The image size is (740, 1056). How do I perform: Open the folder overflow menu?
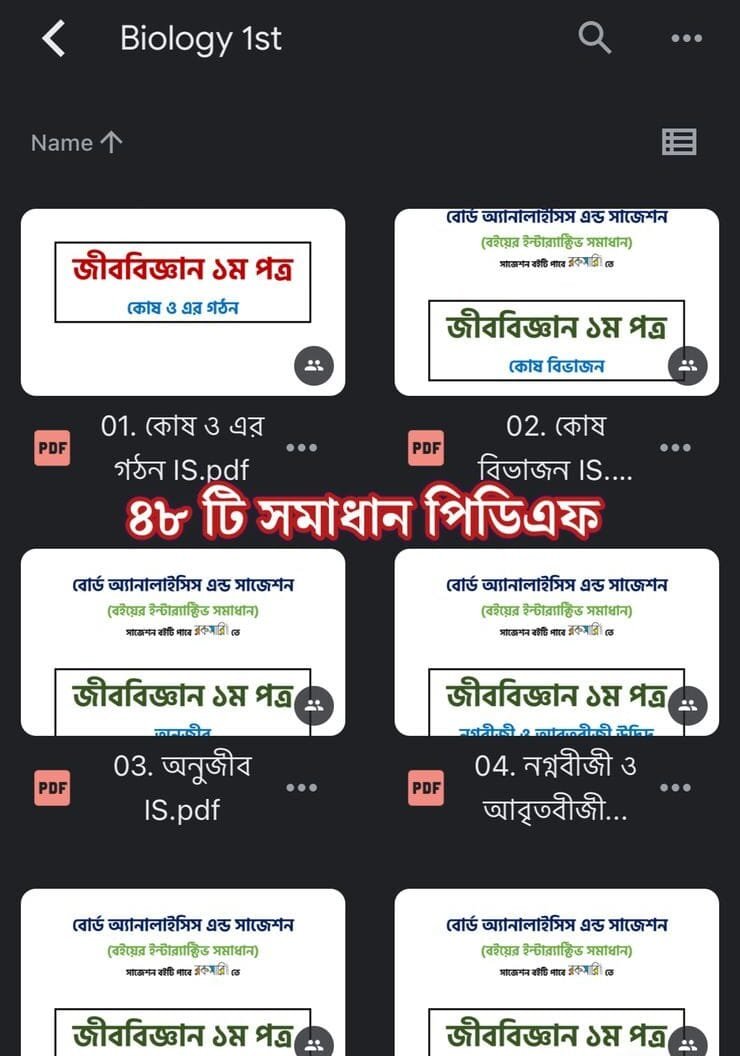tap(686, 38)
